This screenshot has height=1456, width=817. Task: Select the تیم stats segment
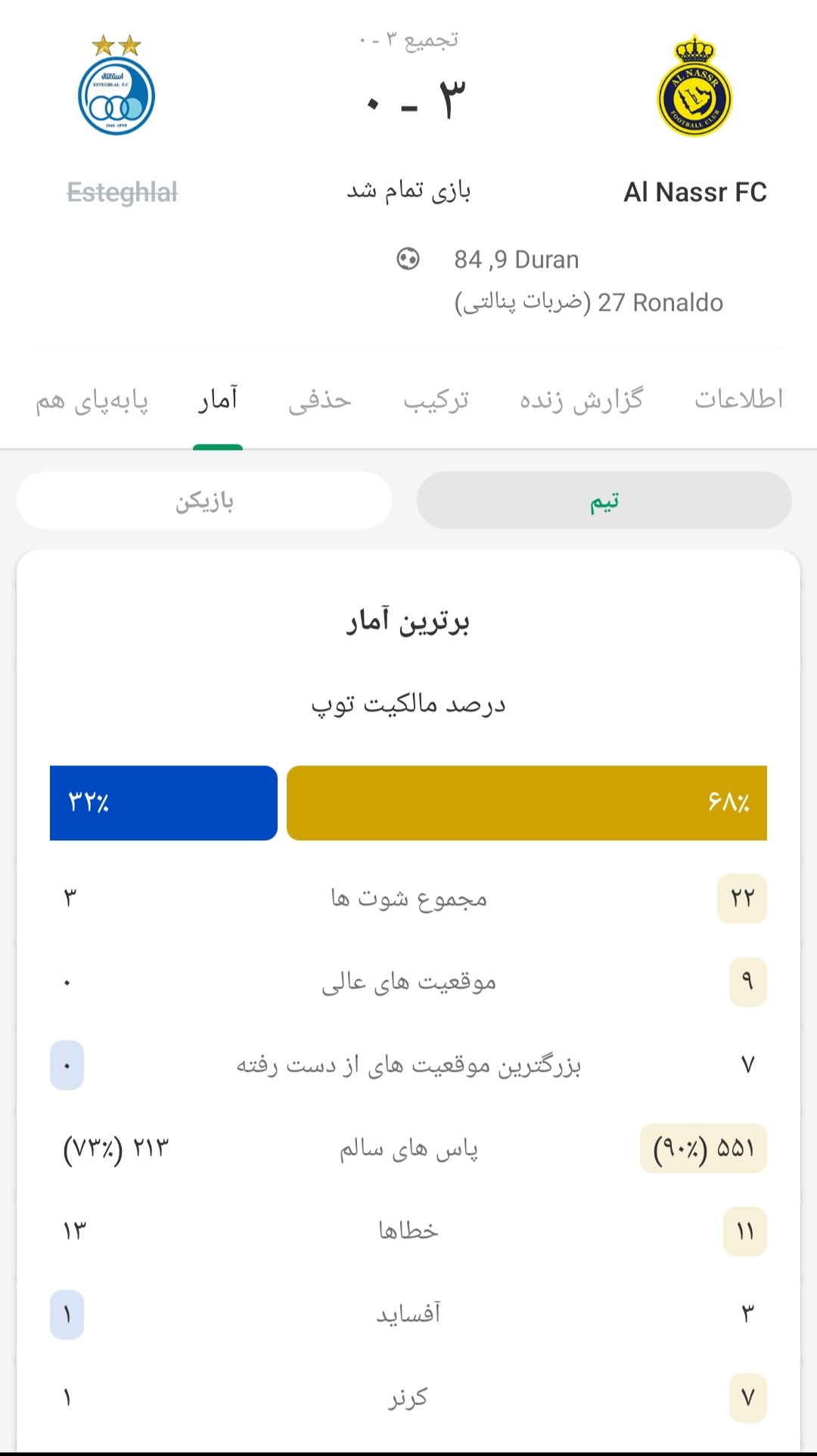pyautogui.click(x=604, y=501)
